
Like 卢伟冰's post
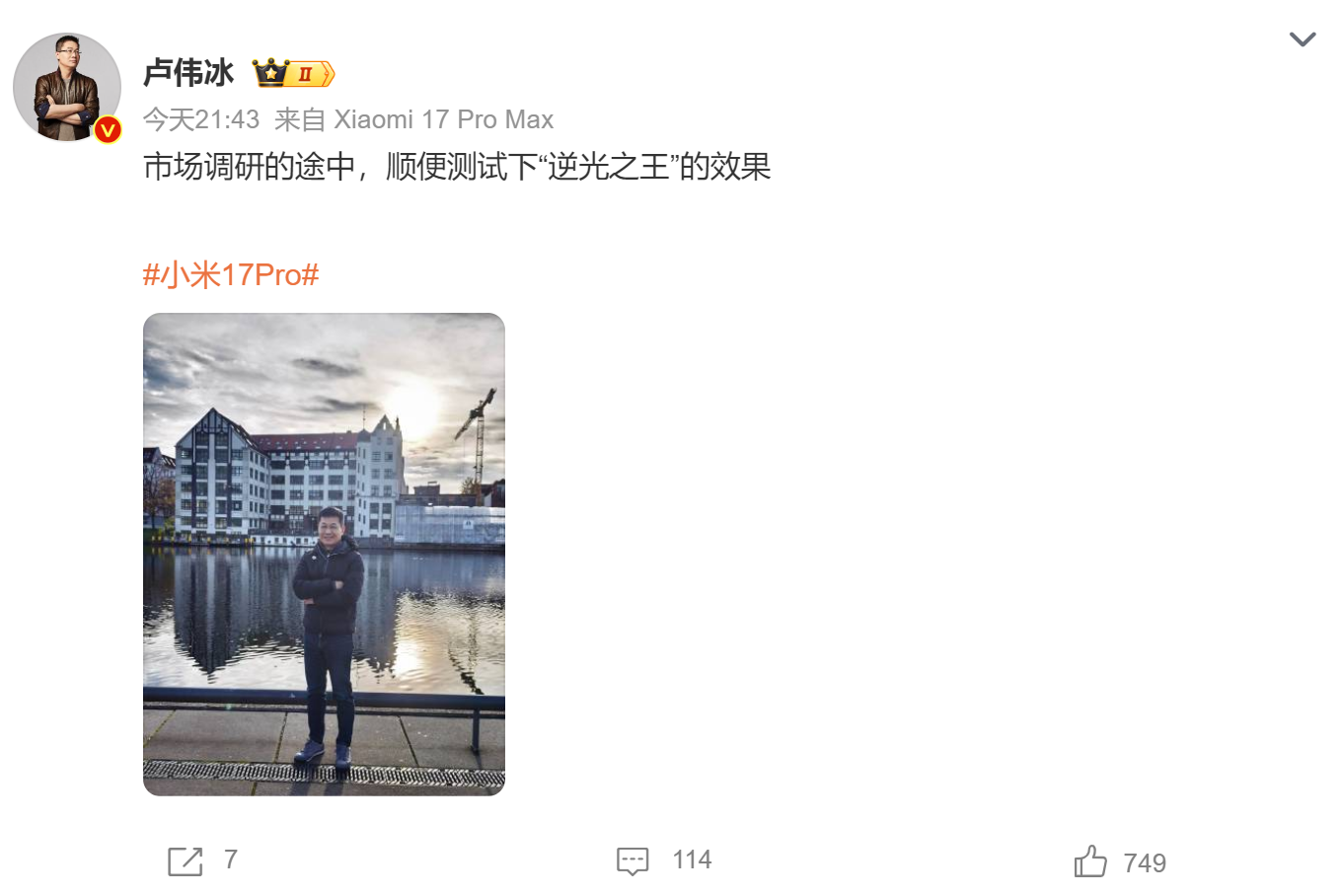coord(1090,861)
